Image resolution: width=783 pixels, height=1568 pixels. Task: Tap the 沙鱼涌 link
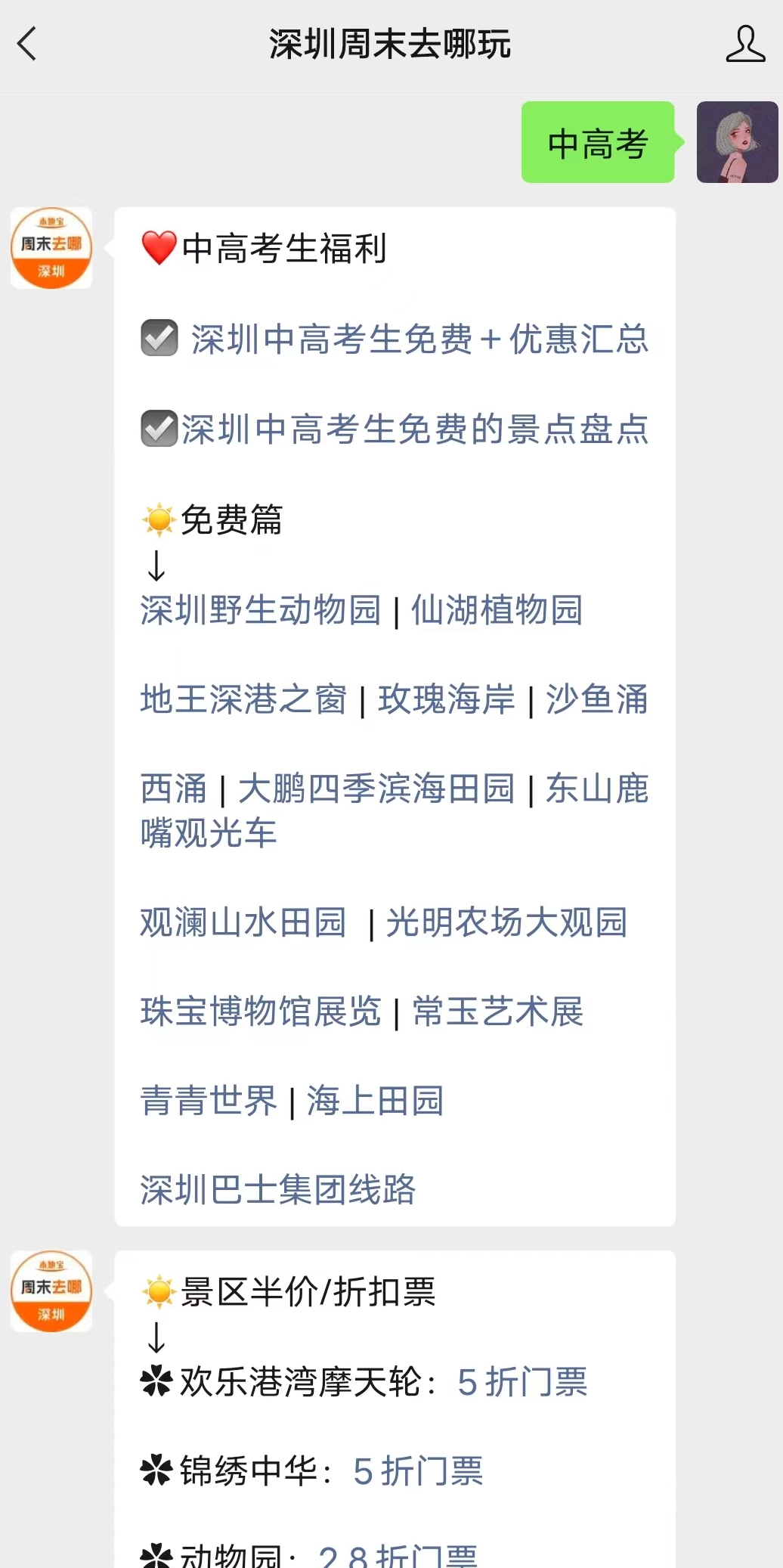tap(597, 699)
